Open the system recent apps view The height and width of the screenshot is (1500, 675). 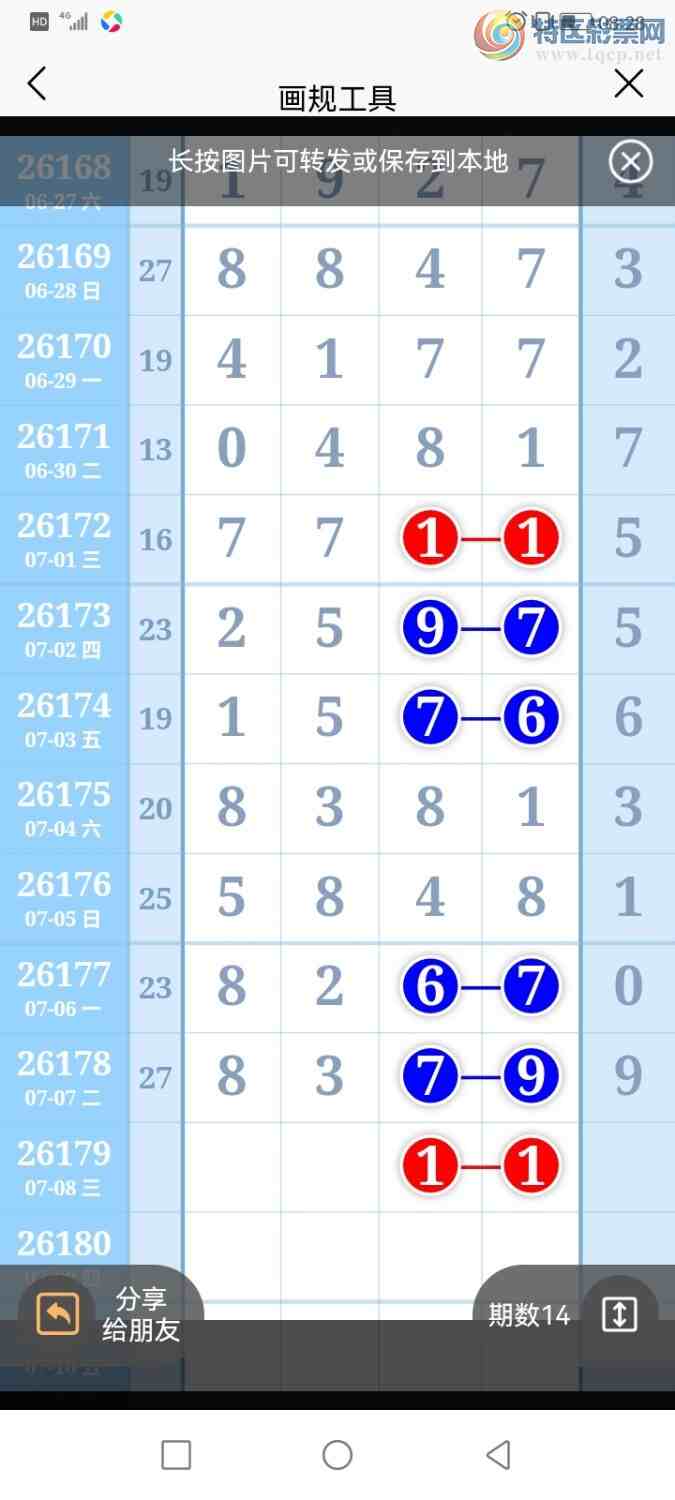click(x=176, y=1455)
